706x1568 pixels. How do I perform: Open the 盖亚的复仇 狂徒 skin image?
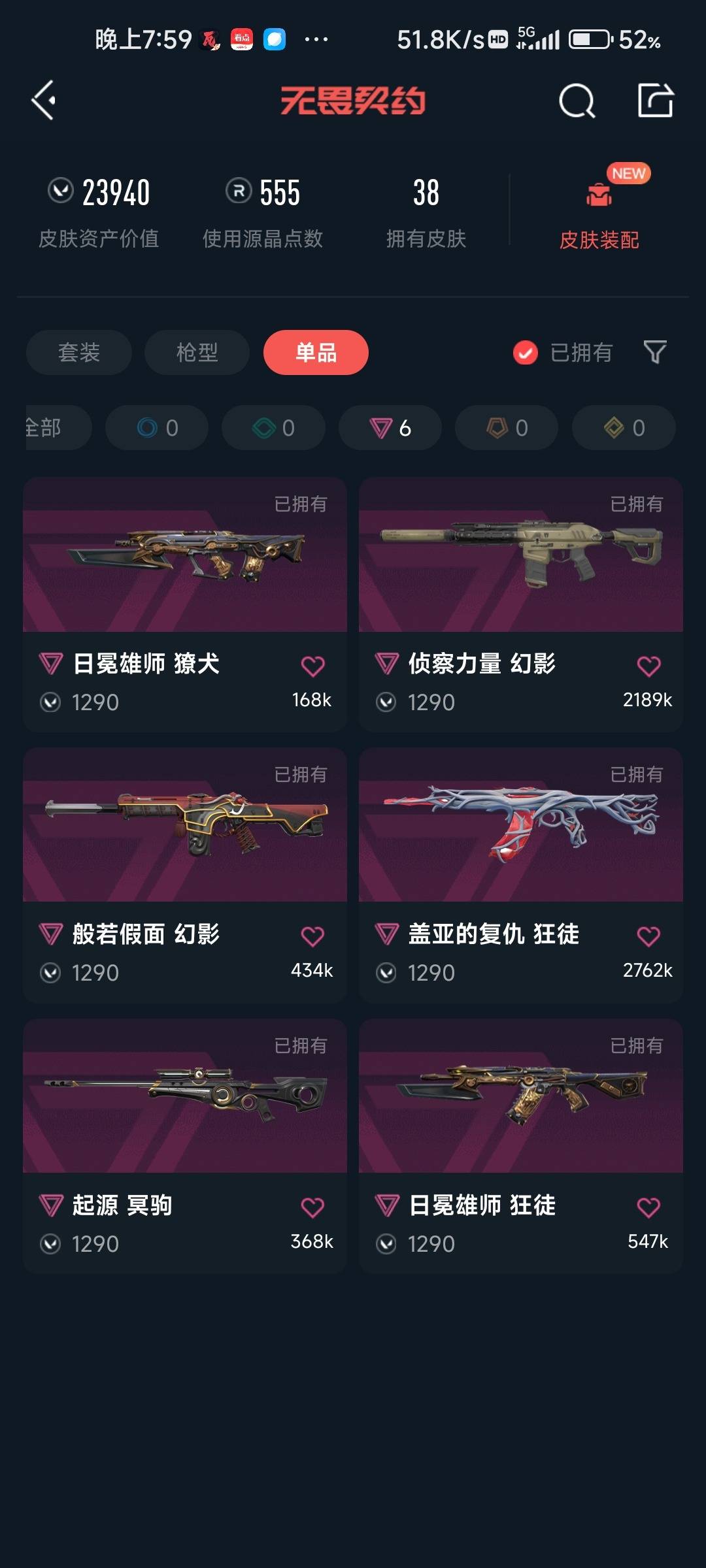click(520, 826)
